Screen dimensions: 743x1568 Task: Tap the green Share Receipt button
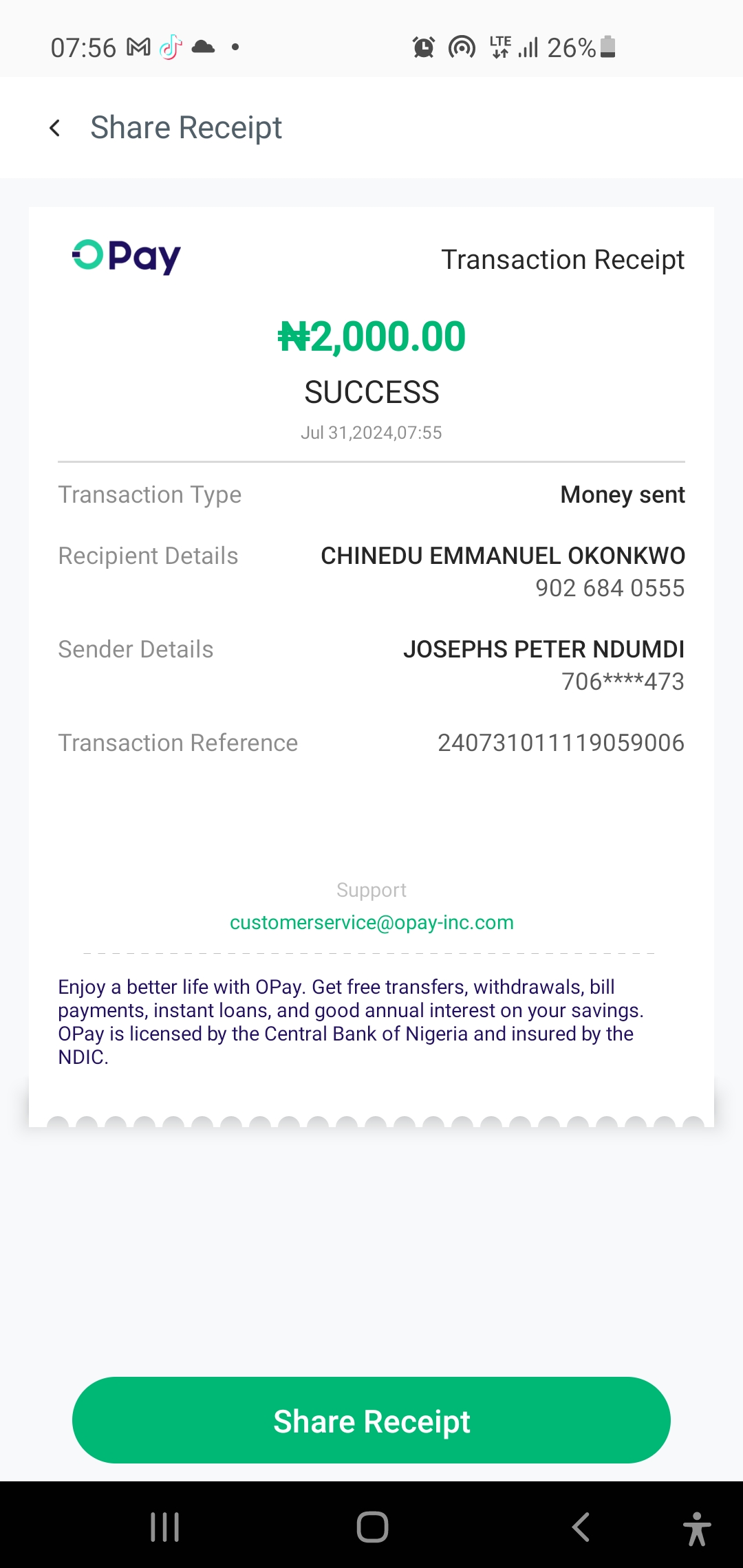[371, 1420]
